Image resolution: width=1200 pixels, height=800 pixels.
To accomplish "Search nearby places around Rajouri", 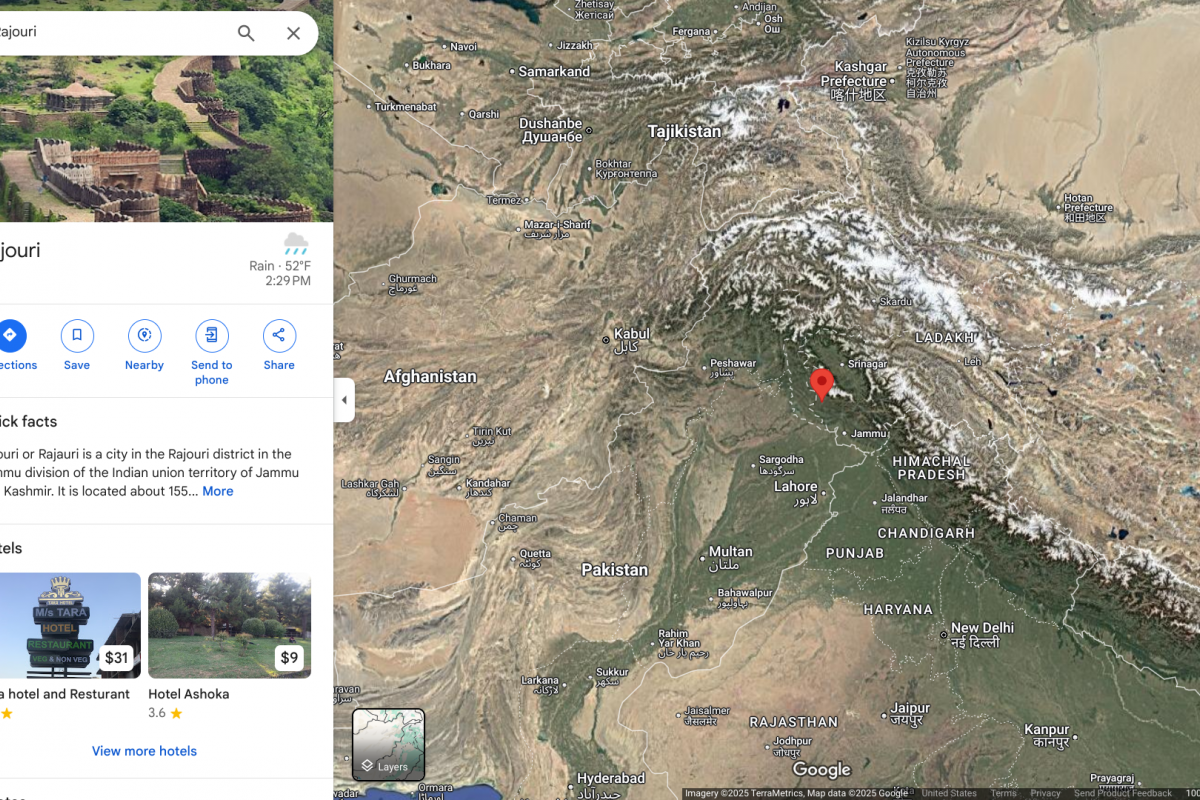I will tap(144, 336).
